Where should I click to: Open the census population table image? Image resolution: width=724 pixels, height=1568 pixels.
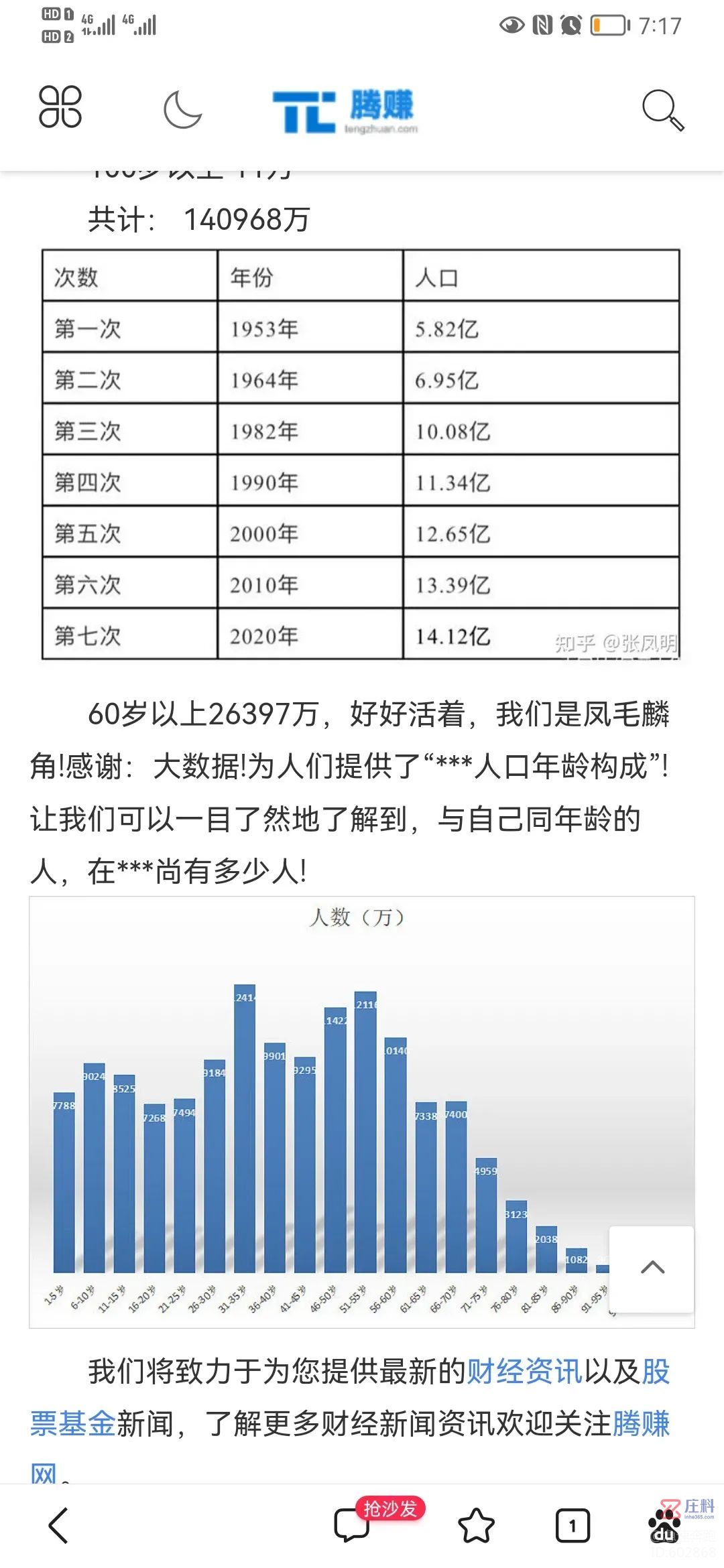[x=361, y=454]
